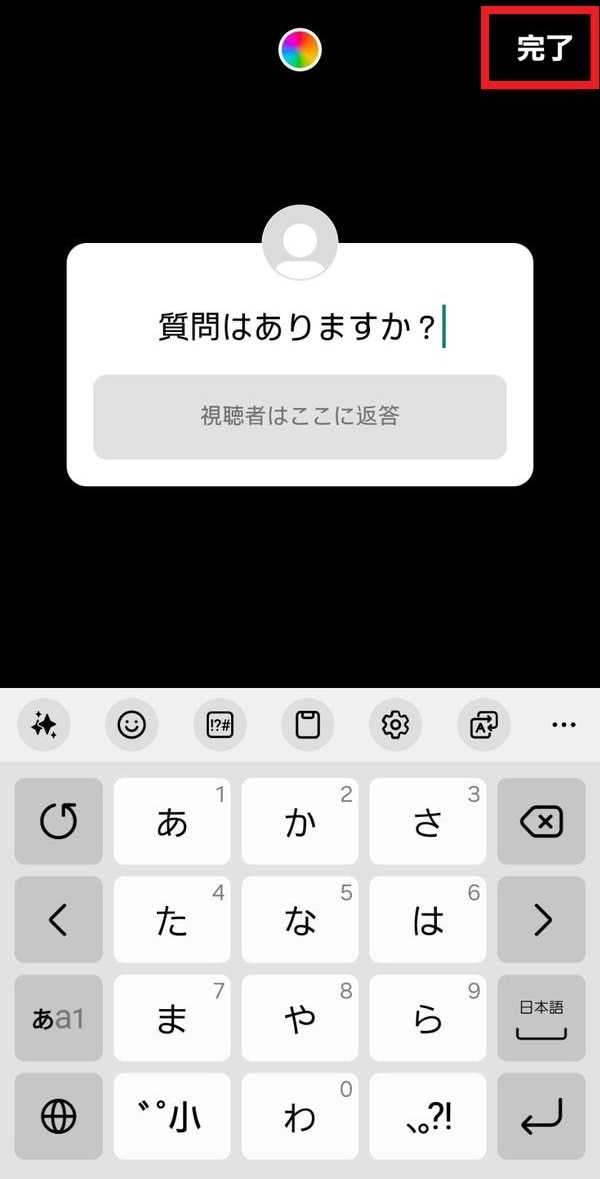Screen dimensions: 600x1179
Task: Change keyboard language with globe key
Action: [58, 1116]
